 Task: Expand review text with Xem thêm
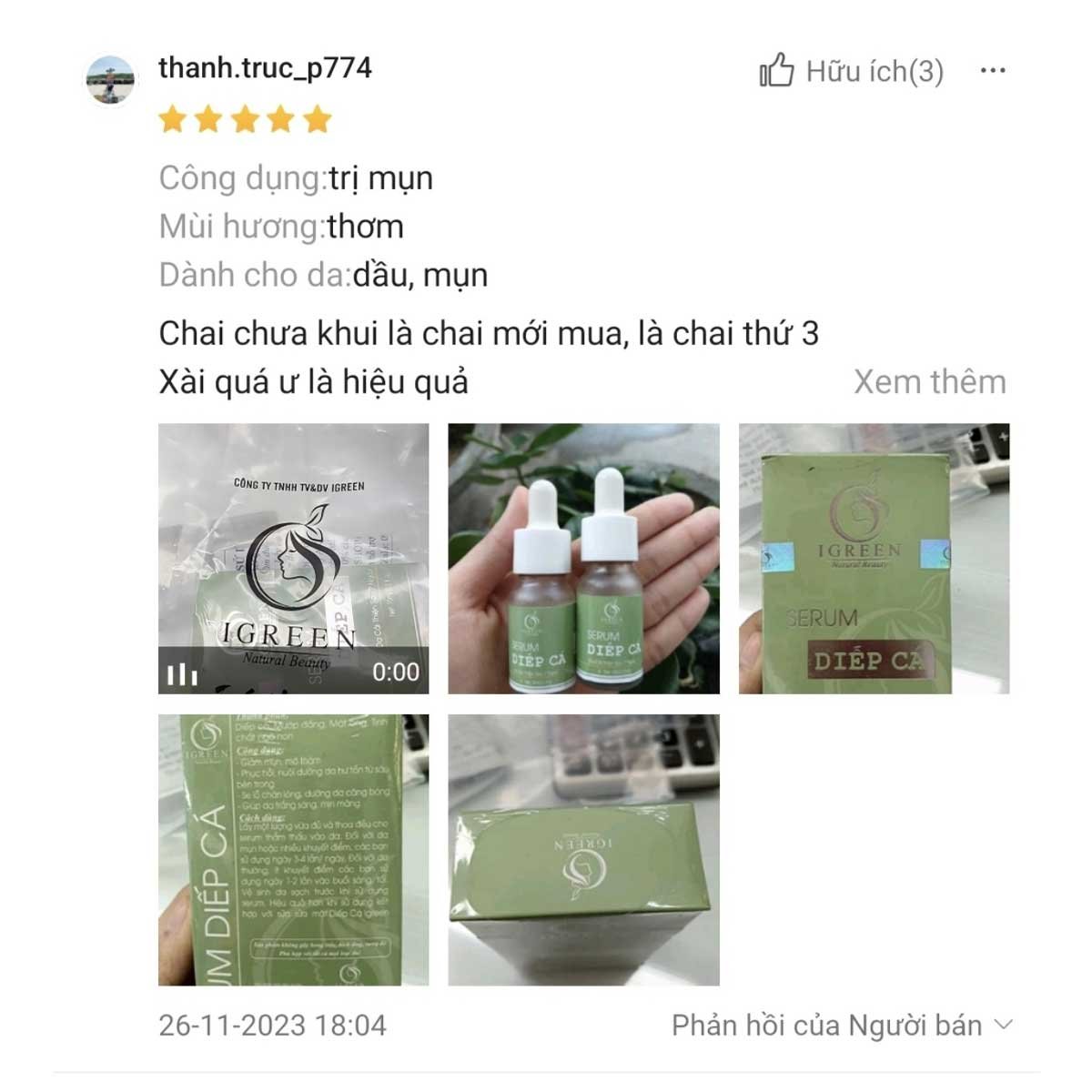click(929, 382)
